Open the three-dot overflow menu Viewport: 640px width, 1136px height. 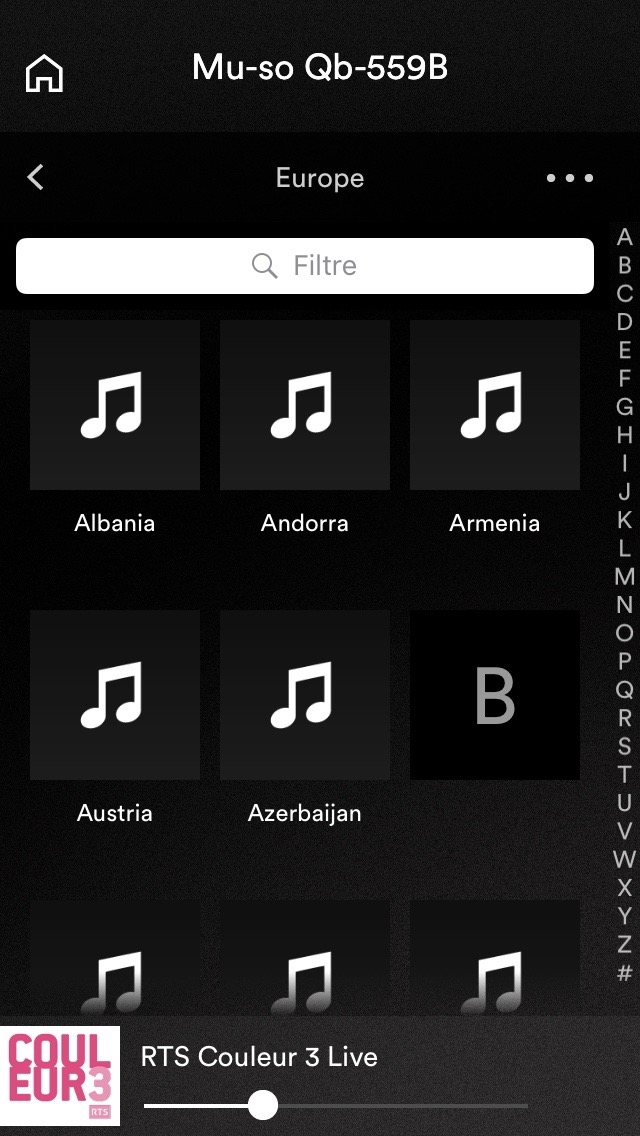pyautogui.click(x=570, y=178)
